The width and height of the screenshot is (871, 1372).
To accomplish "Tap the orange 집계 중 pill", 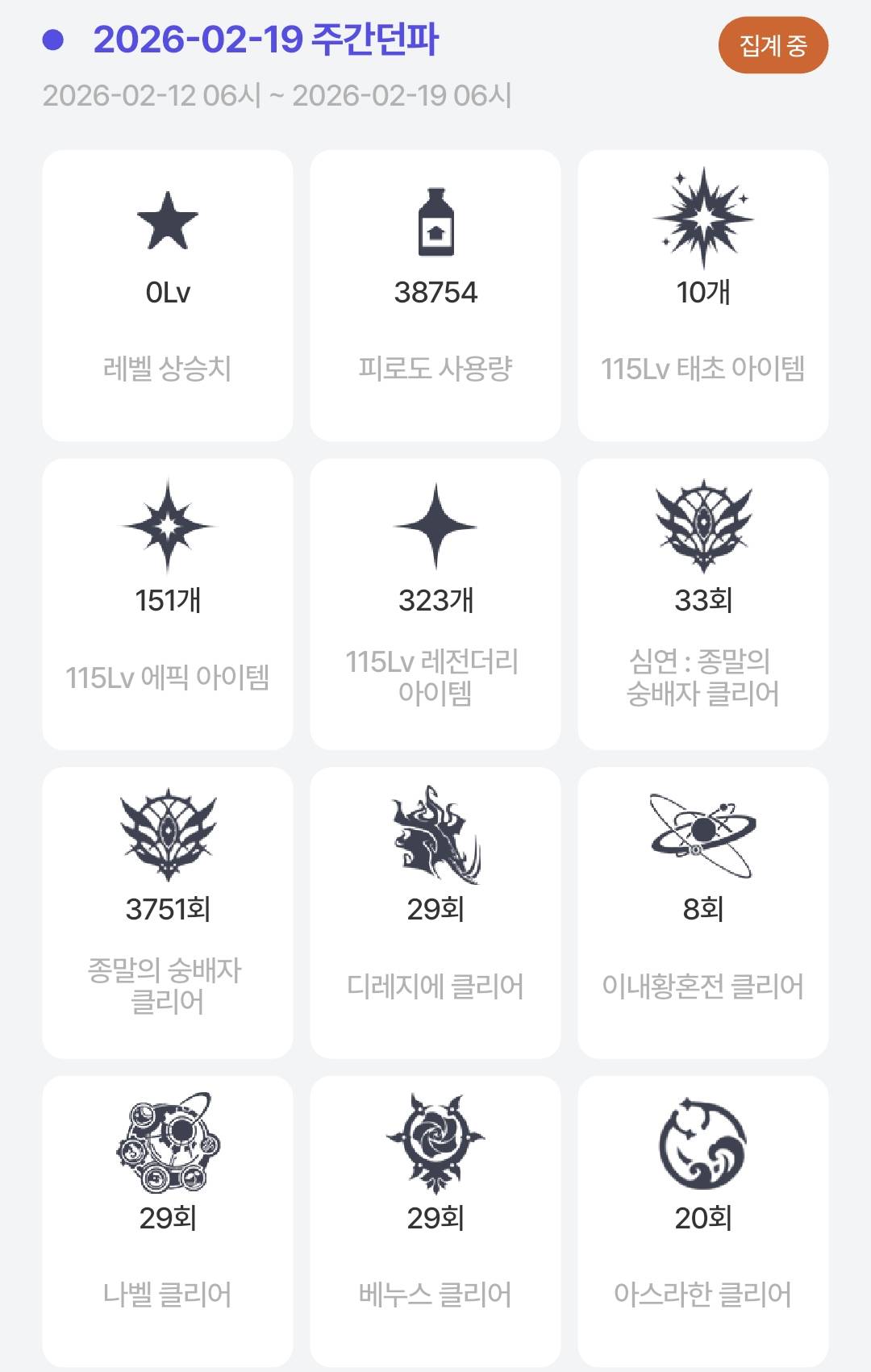I will 773,45.
